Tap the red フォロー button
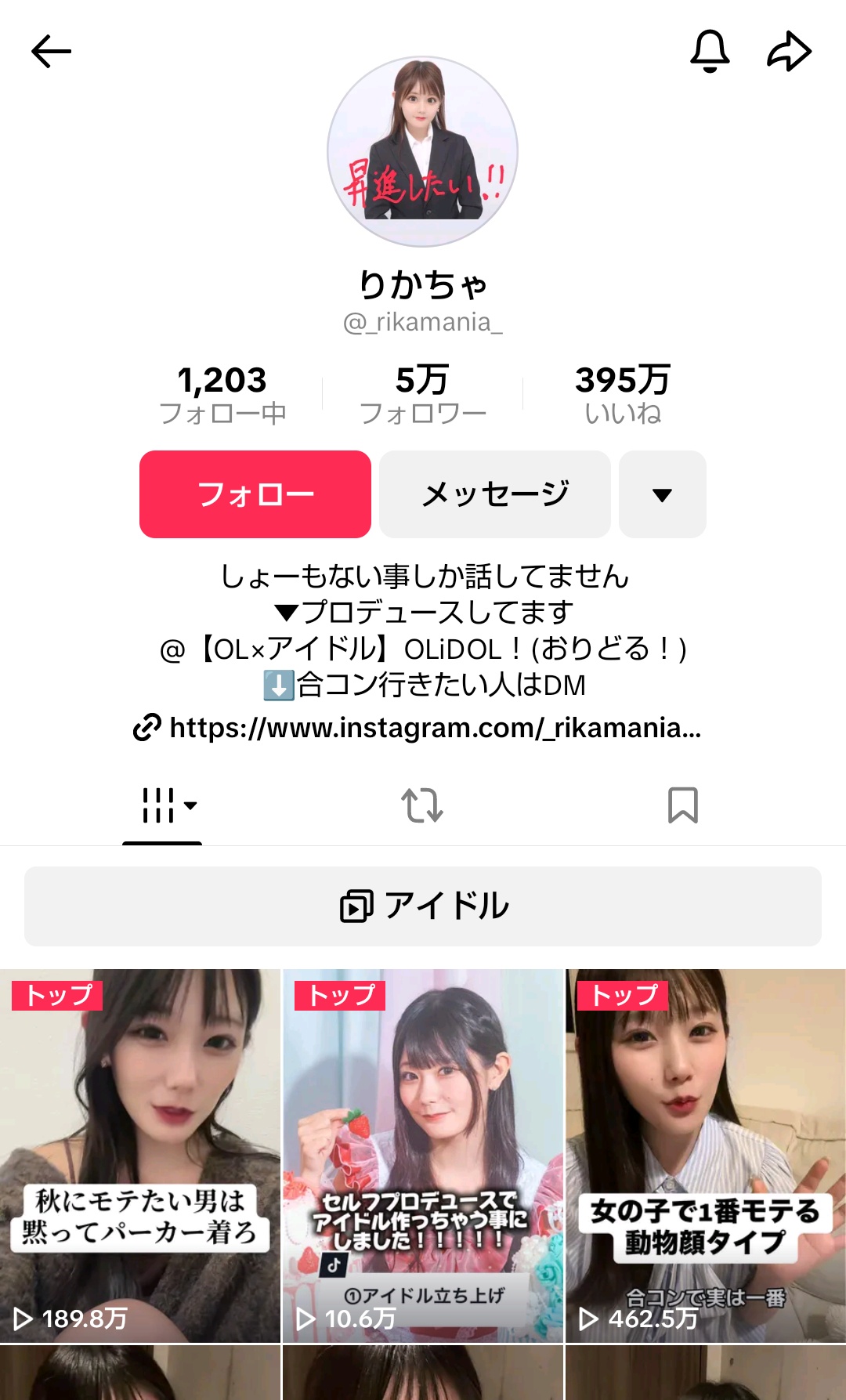This screenshot has width=846, height=1400. click(x=255, y=494)
